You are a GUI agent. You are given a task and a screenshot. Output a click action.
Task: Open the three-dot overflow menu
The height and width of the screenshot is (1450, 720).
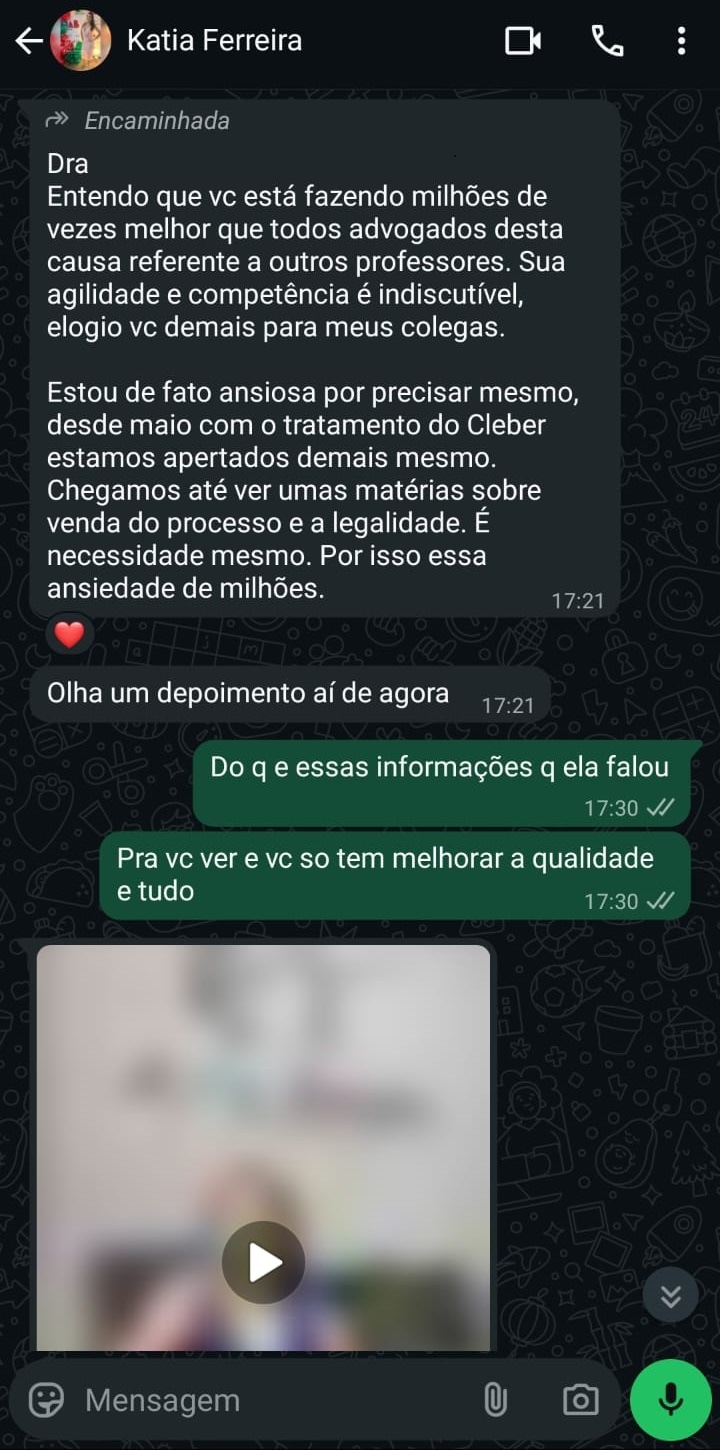(x=683, y=40)
